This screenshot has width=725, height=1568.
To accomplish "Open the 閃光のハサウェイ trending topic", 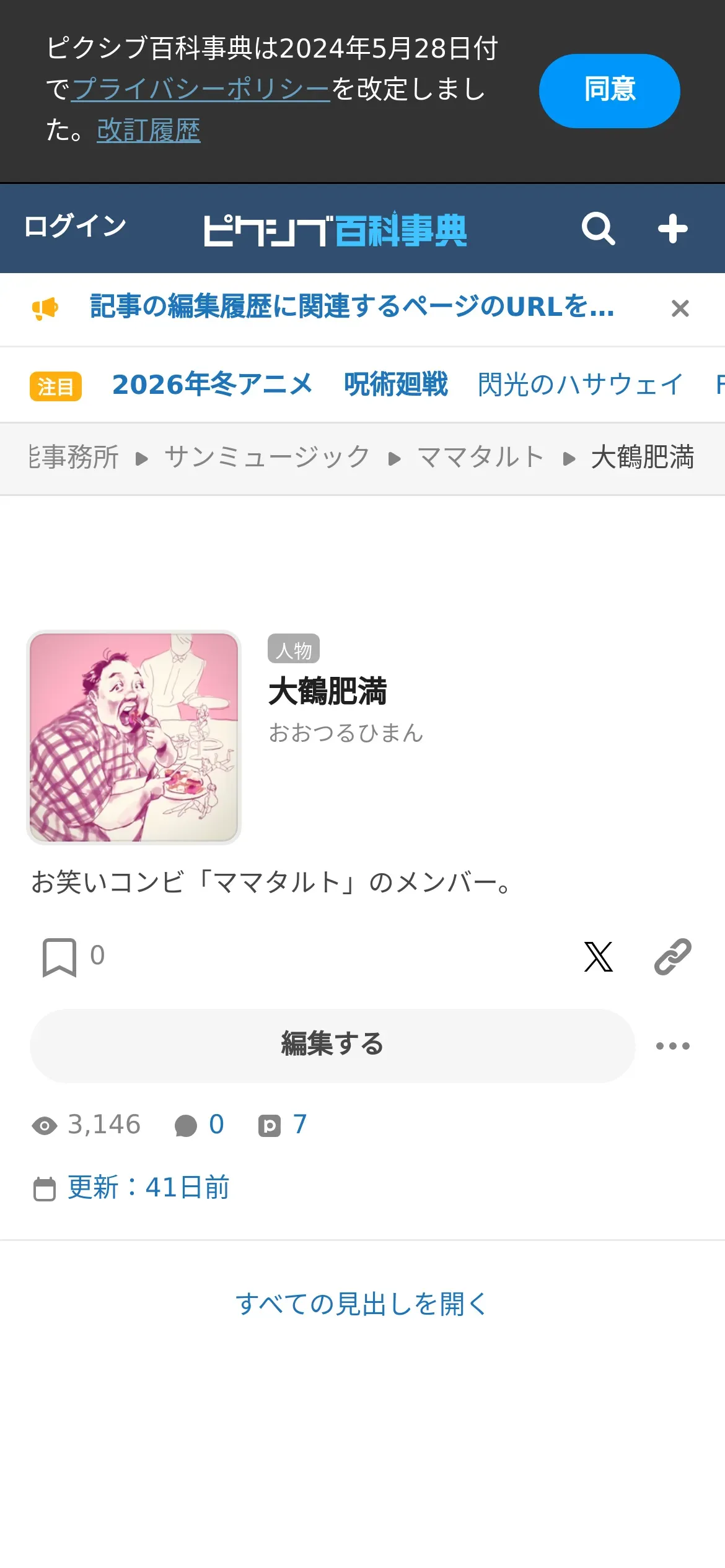I will (580, 385).
